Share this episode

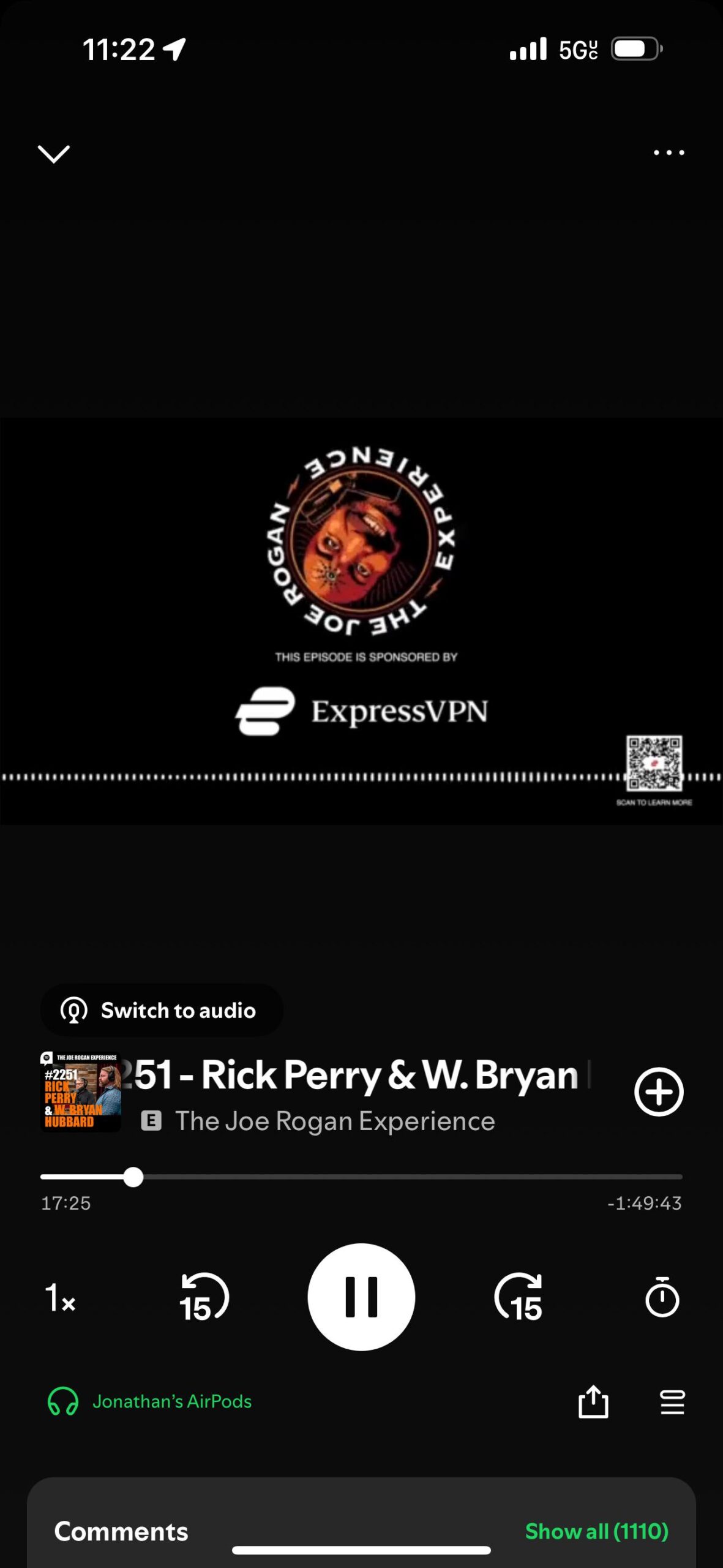pos(593,1401)
